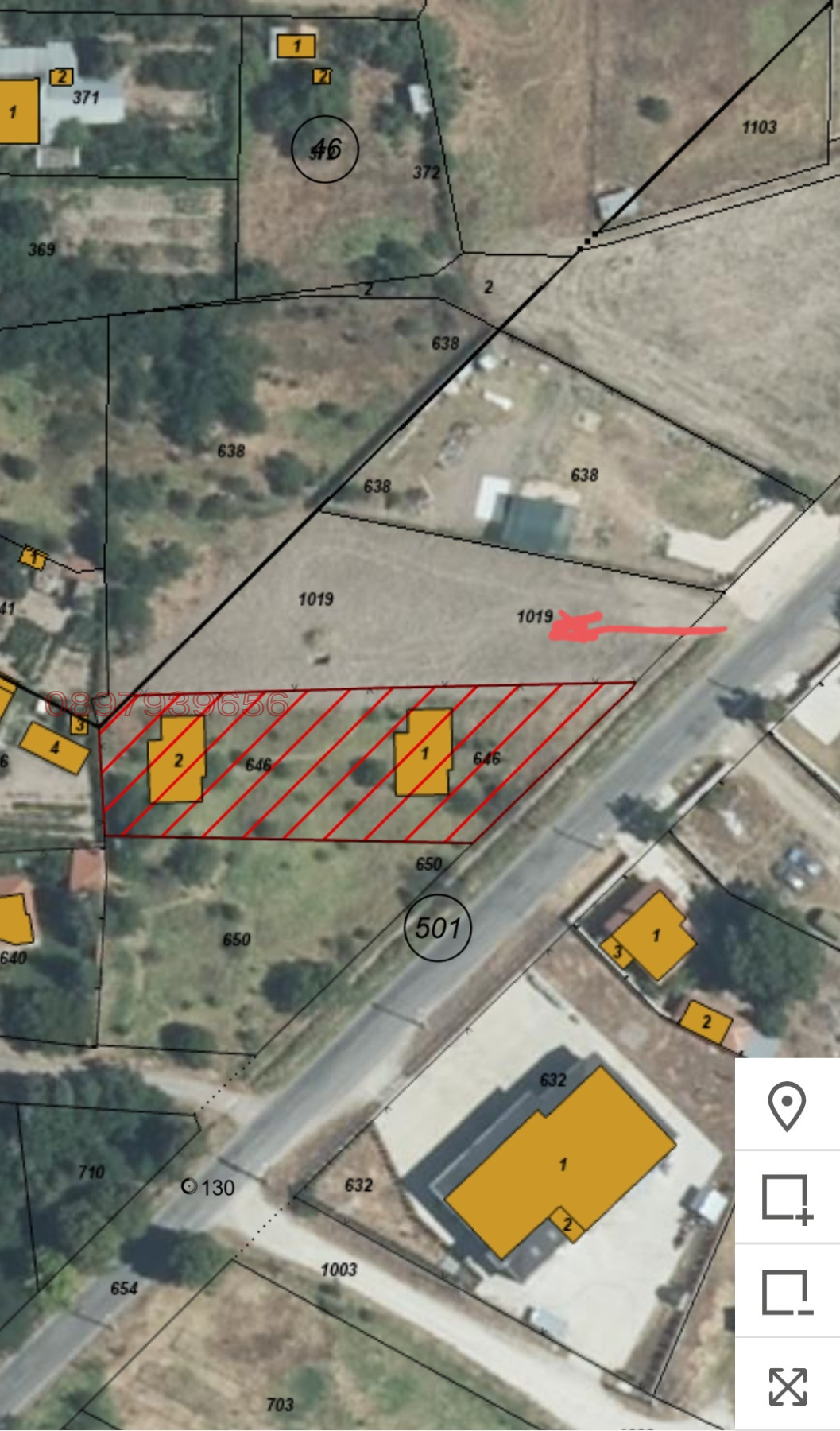Viewport: 840px width, 1431px height.
Task: Select the zoom-in rectangle tool
Action: pyautogui.click(x=787, y=1198)
